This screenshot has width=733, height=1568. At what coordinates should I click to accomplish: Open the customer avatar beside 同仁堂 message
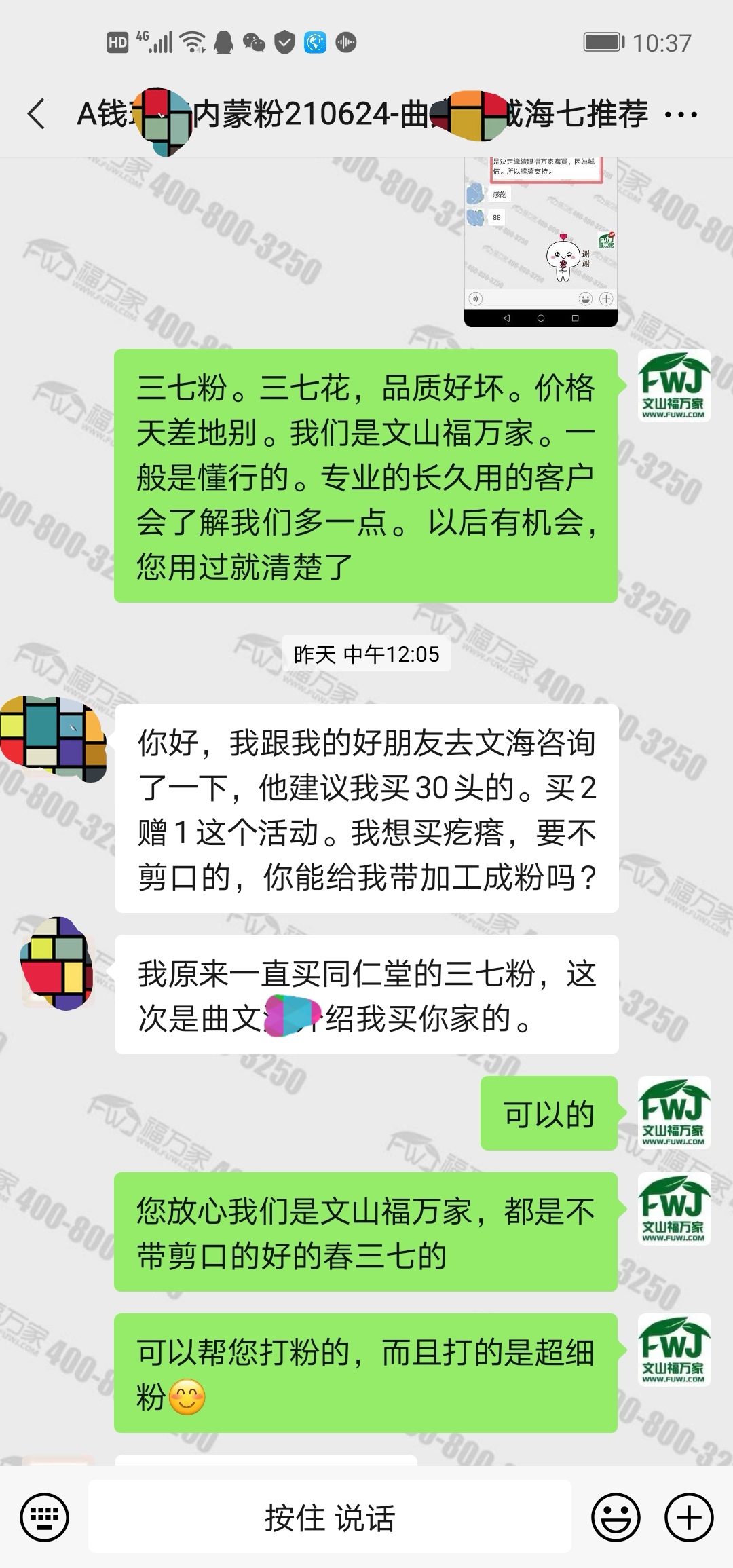[x=56, y=964]
